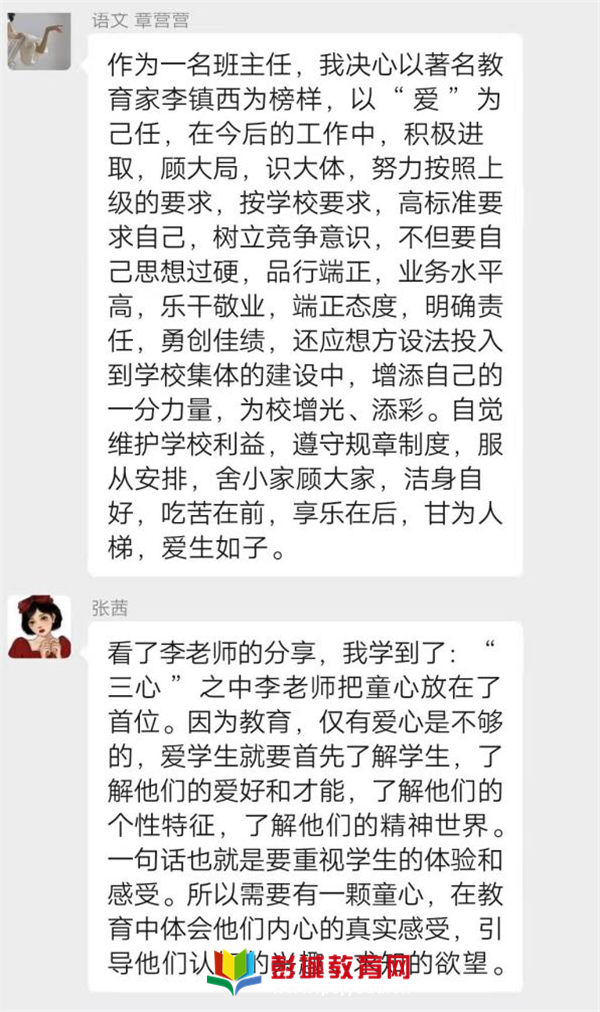Open 章营营's profile avatar
This screenshot has height=1012, width=600.
pyautogui.click(x=39, y=41)
